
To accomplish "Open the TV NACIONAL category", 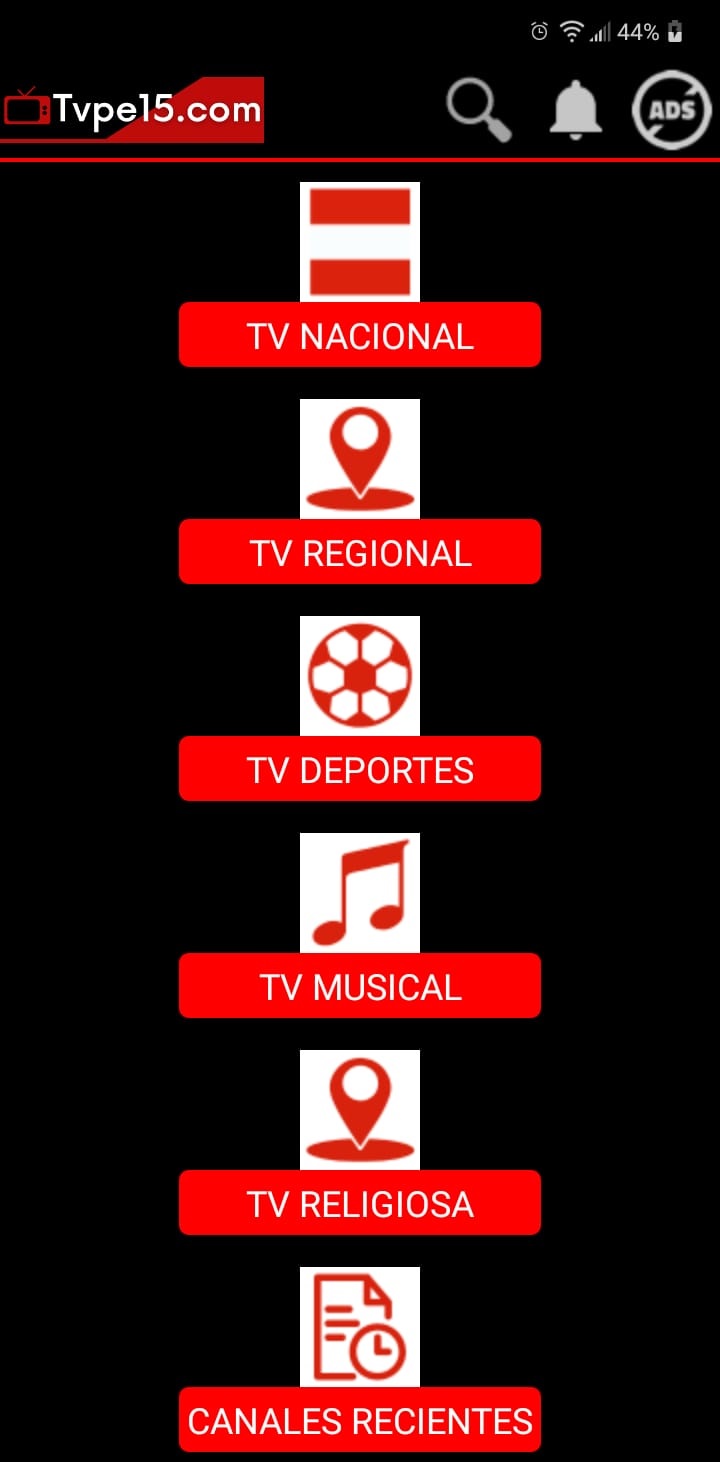I will [360, 335].
